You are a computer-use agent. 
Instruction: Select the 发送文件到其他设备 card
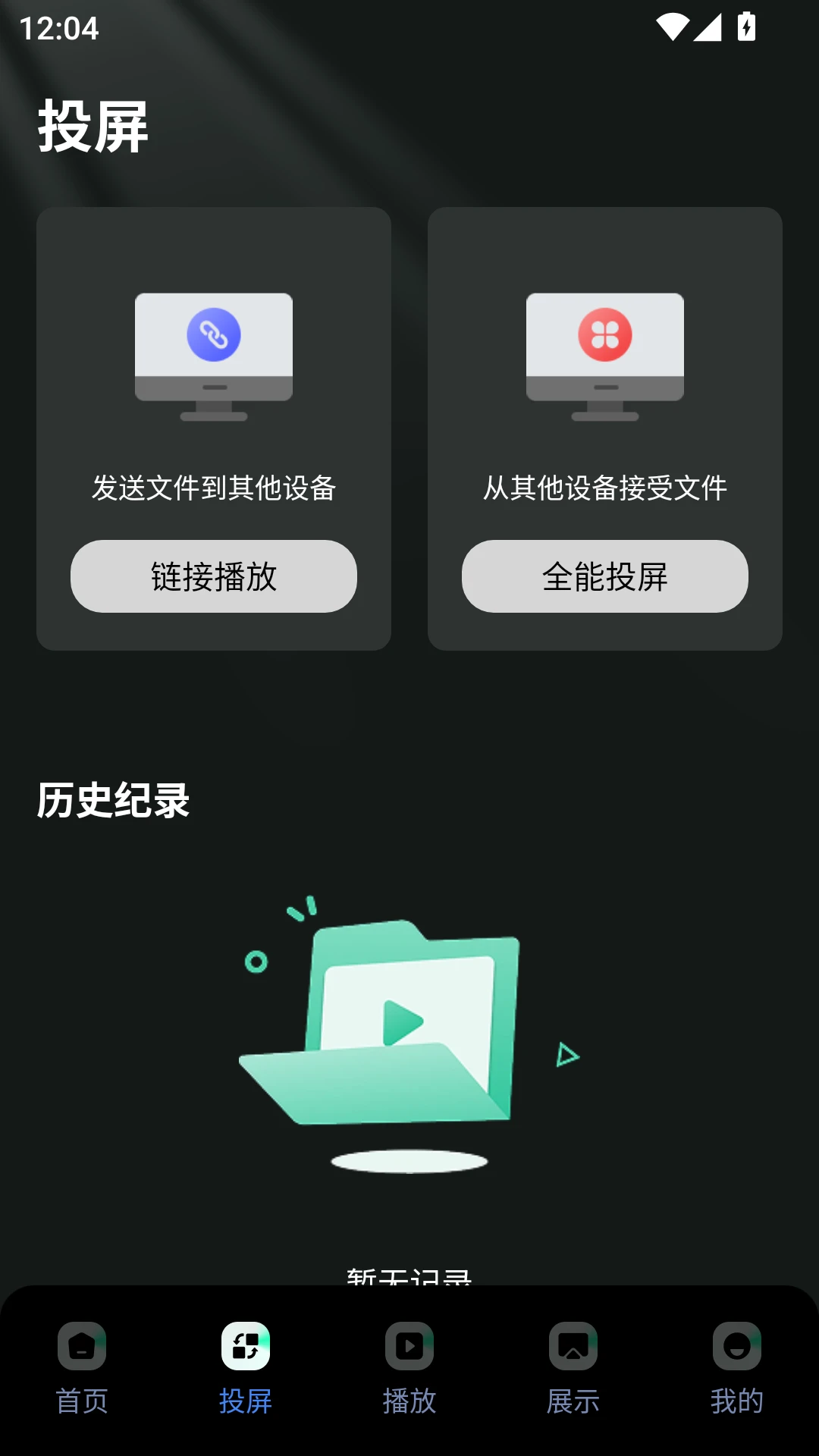213,428
